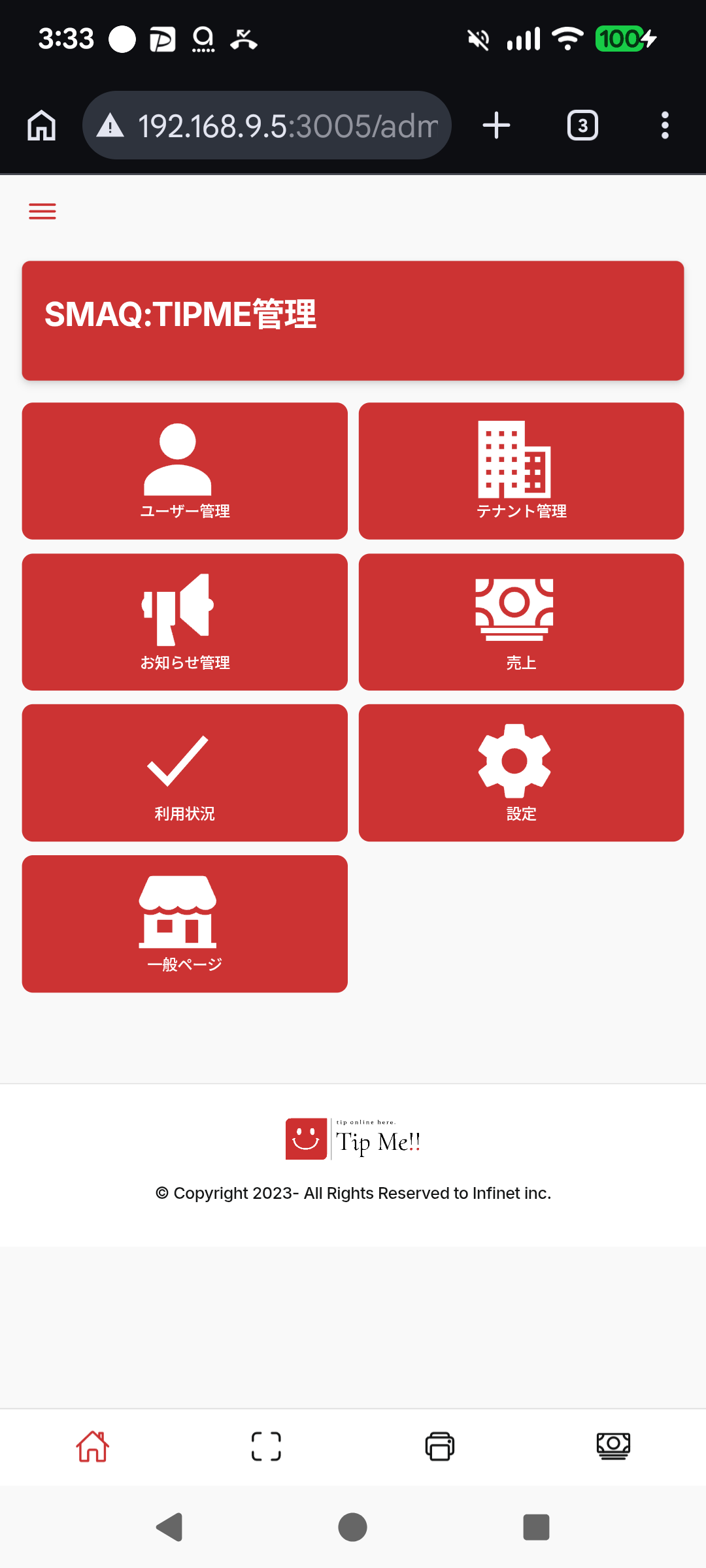
Task: Tap the system back button
Action: click(169, 1527)
